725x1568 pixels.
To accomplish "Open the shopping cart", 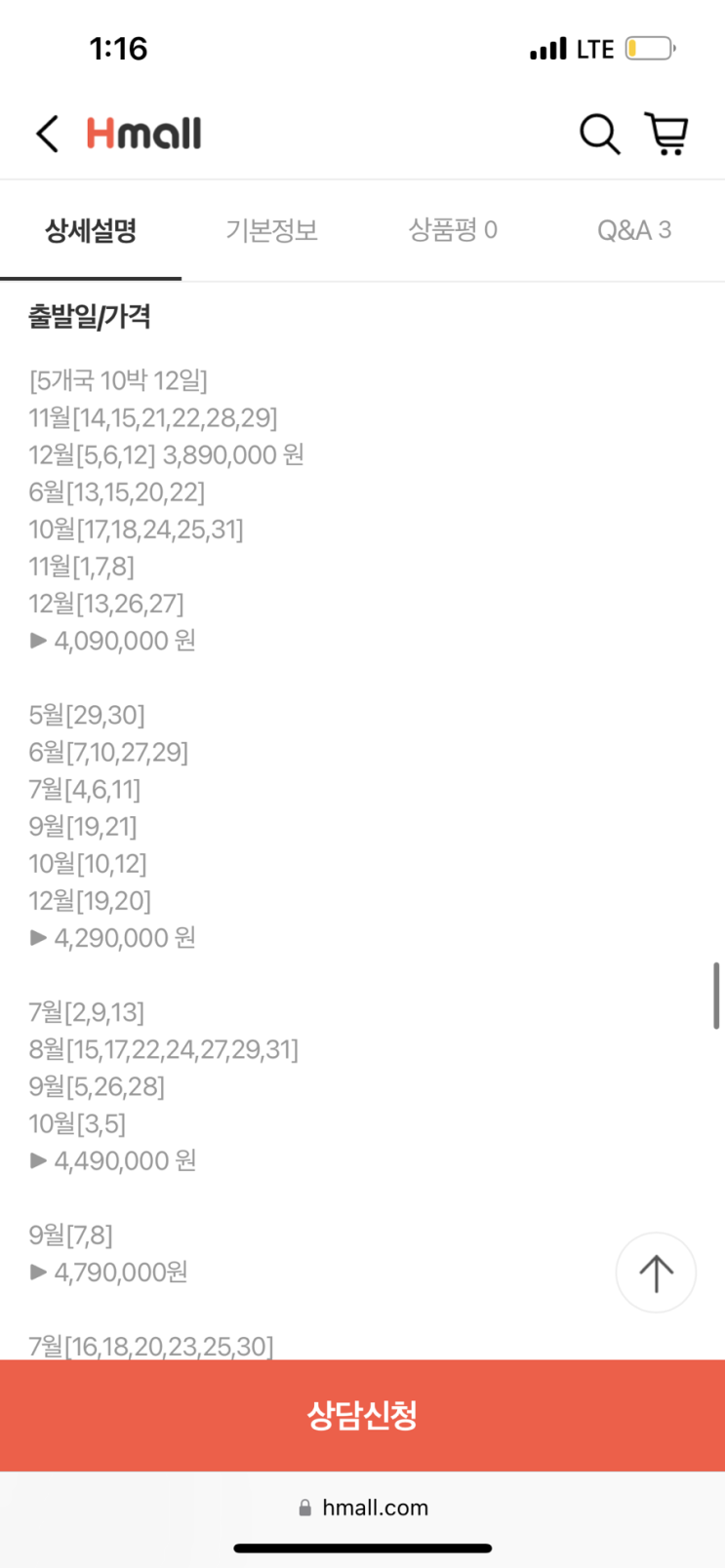I will pyautogui.click(x=666, y=134).
